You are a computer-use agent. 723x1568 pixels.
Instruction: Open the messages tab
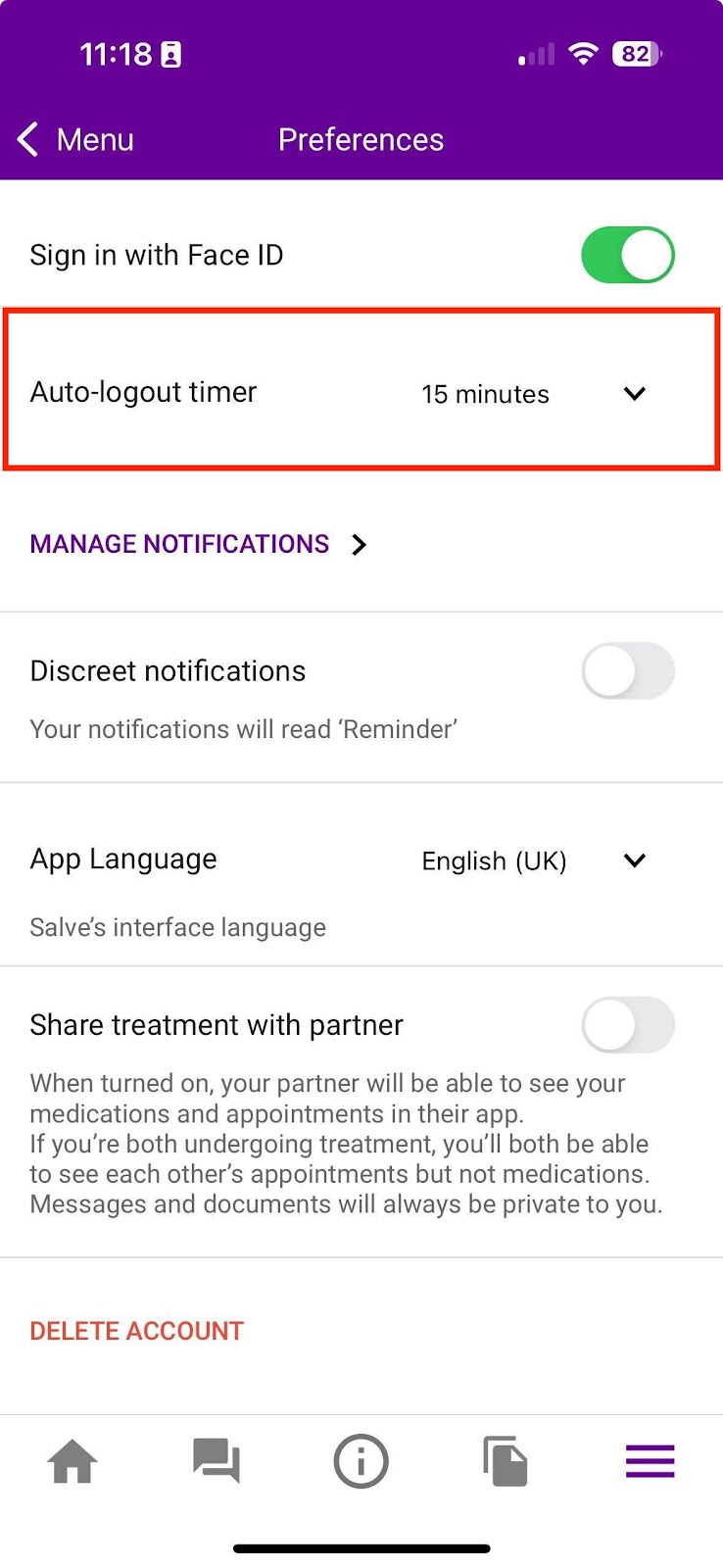click(x=217, y=1461)
